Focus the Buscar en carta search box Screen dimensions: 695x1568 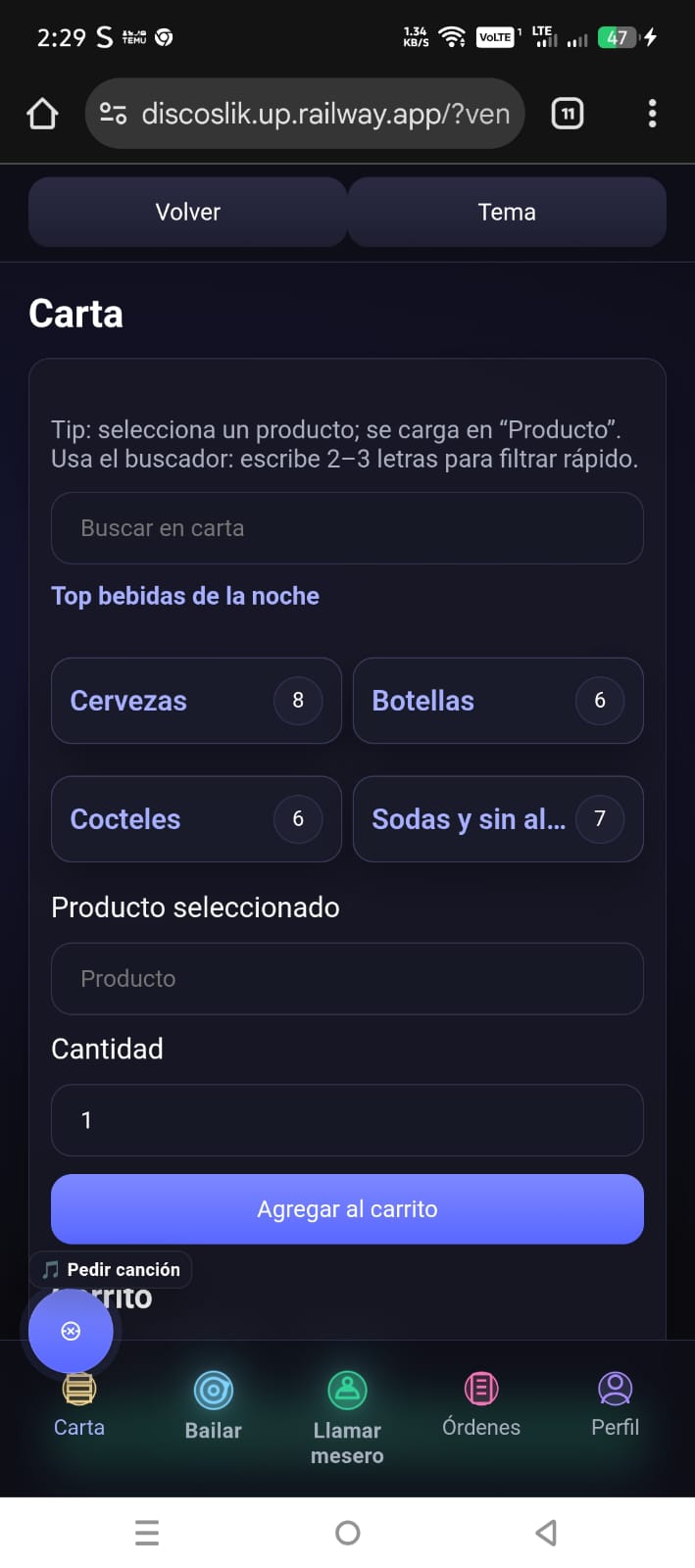pyautogui.click(x=347, y=528)
